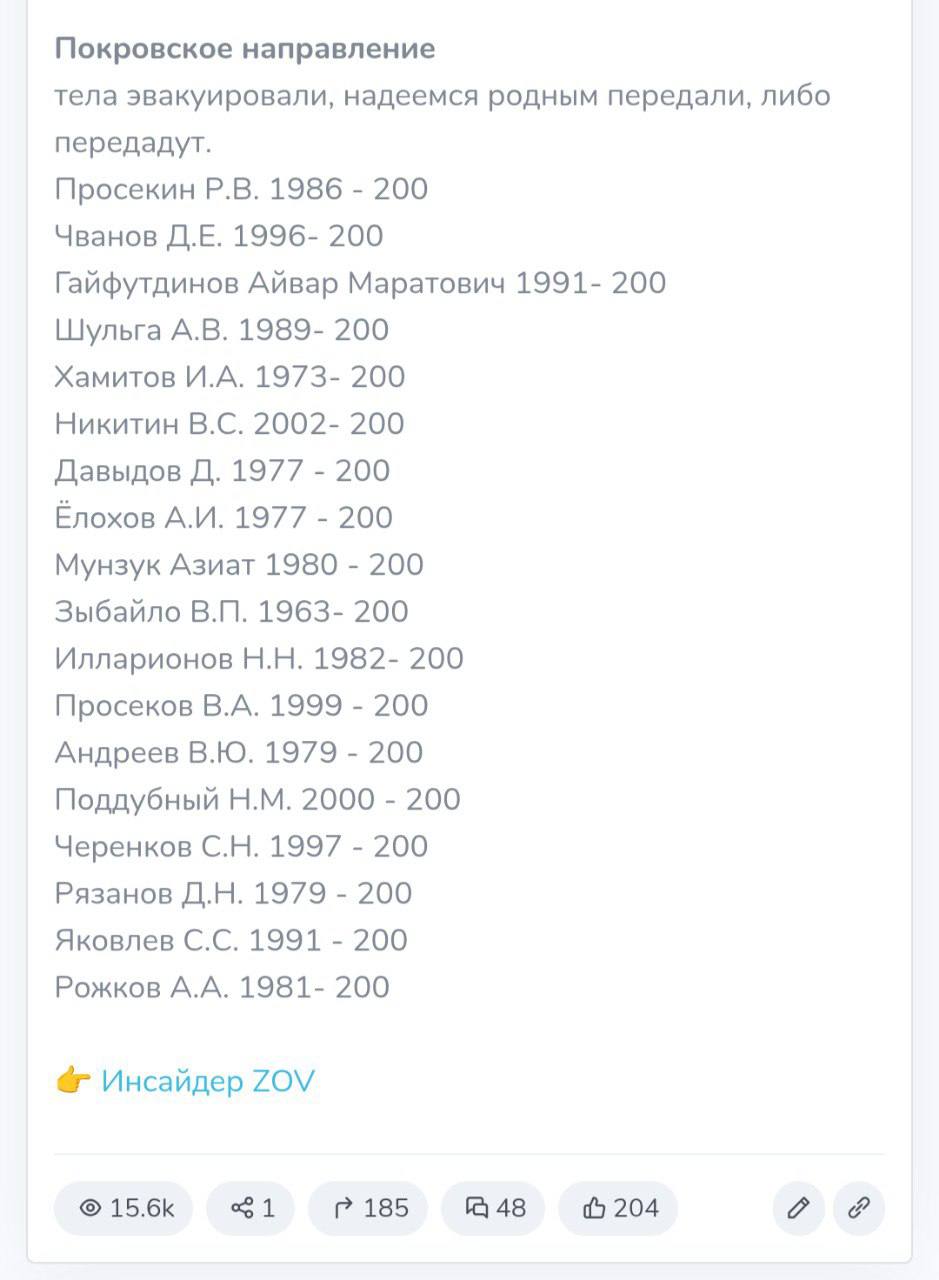Tap the pencil edit icon
Viewport: 939px width, 1280px height.
point(798,1208)
